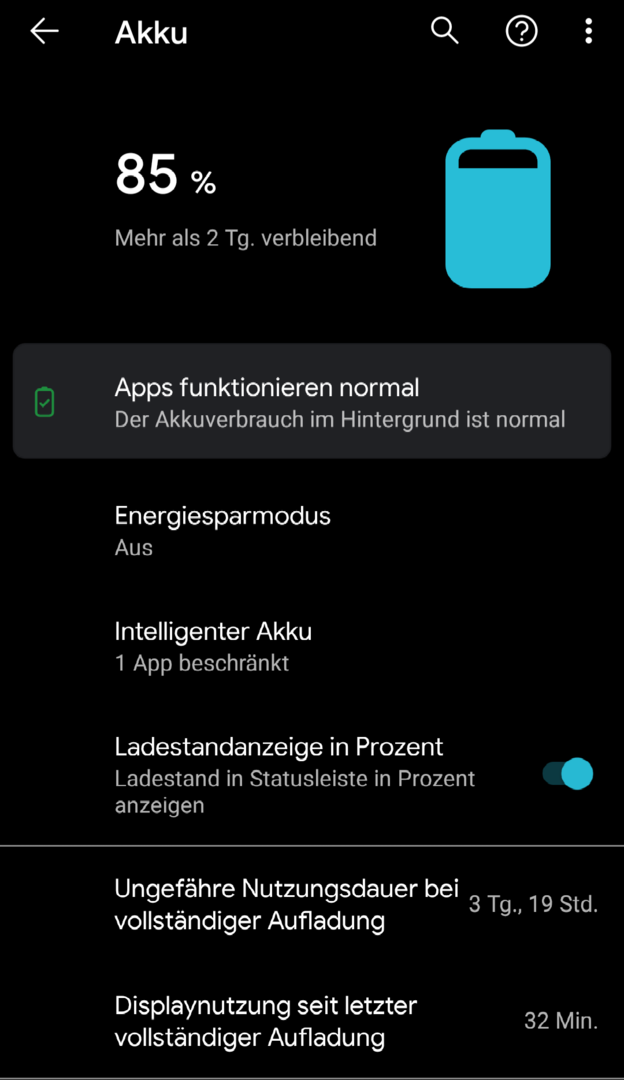Open search in battery settings

click(x=444, y=32)
